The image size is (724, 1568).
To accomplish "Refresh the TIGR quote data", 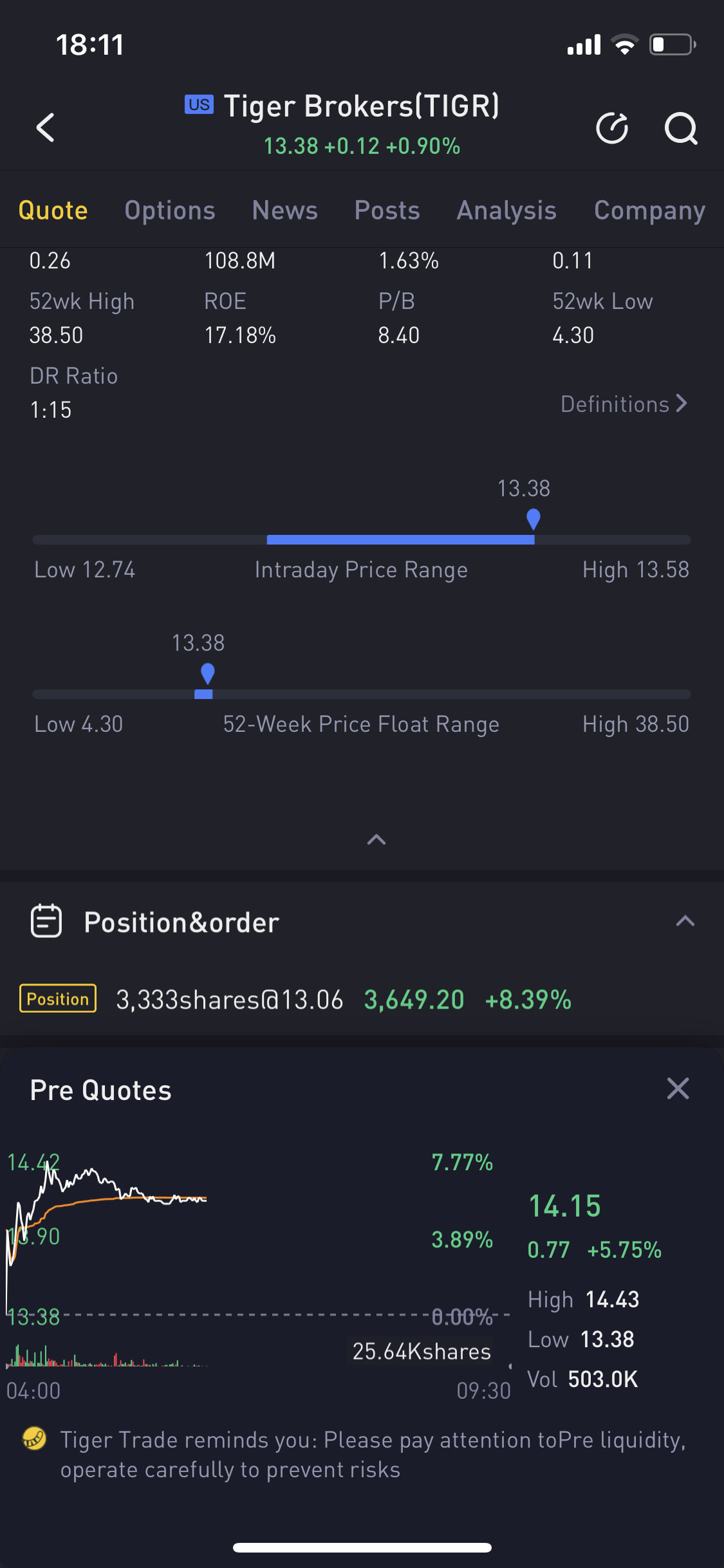I will tap(612, 128).
